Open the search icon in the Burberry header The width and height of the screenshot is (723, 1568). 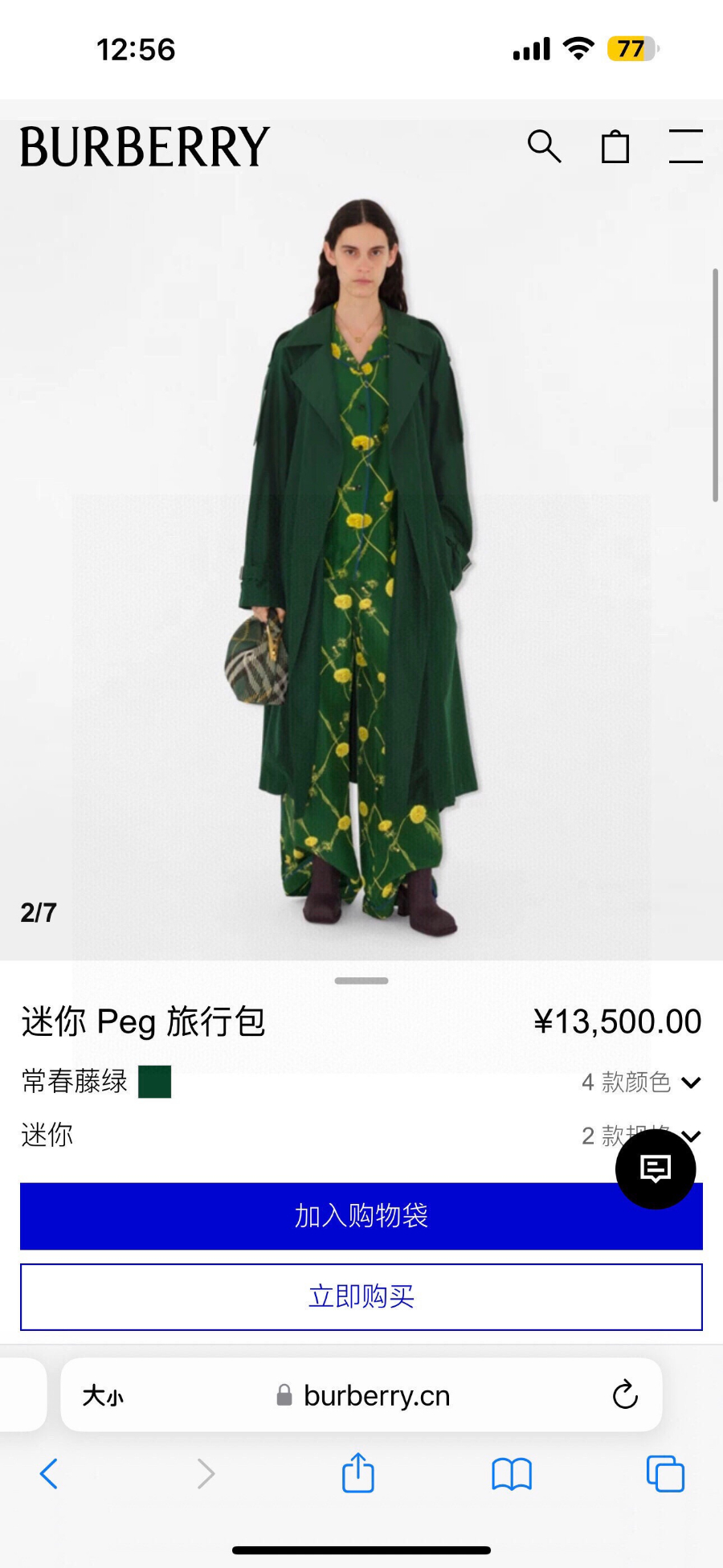click(x=544, y=146)
